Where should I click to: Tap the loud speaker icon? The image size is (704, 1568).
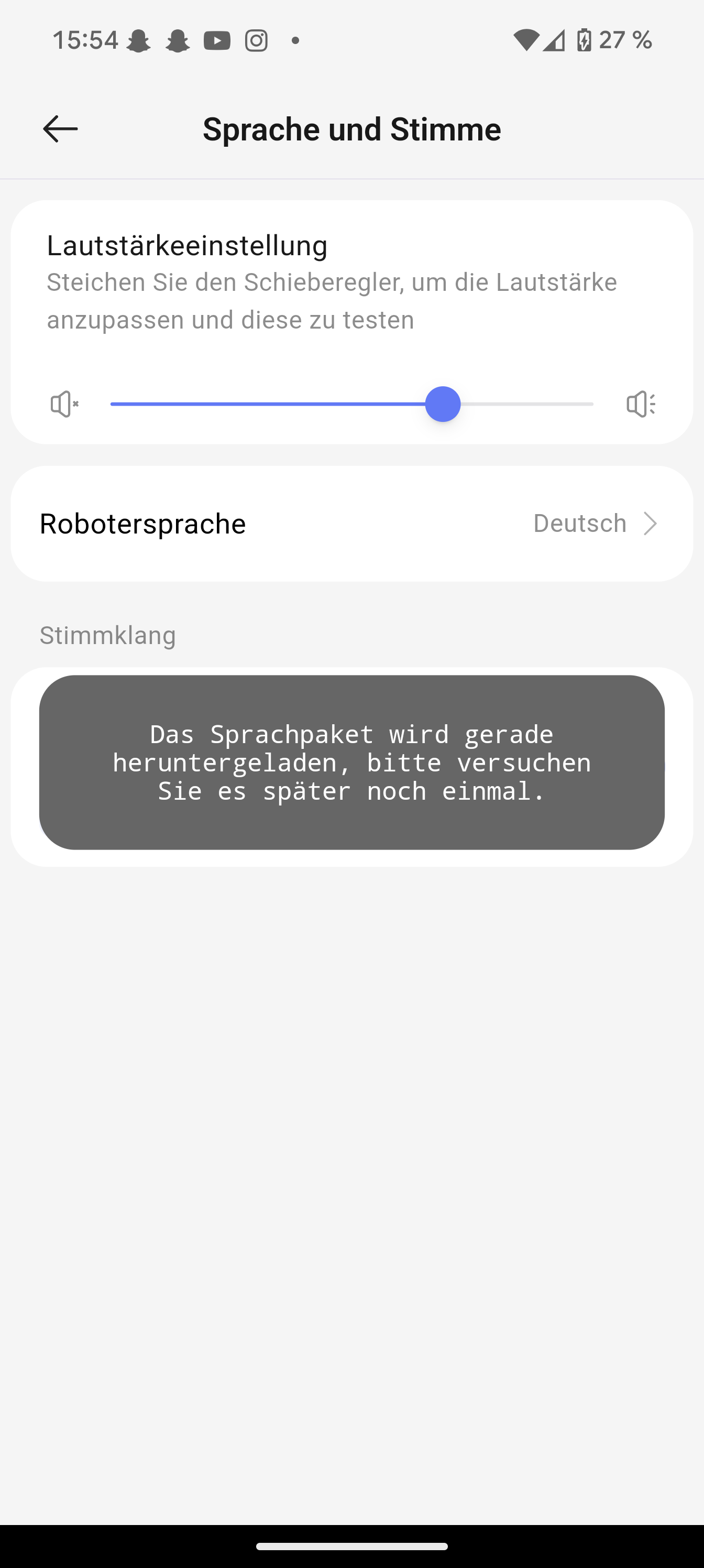tap(641, 404)
